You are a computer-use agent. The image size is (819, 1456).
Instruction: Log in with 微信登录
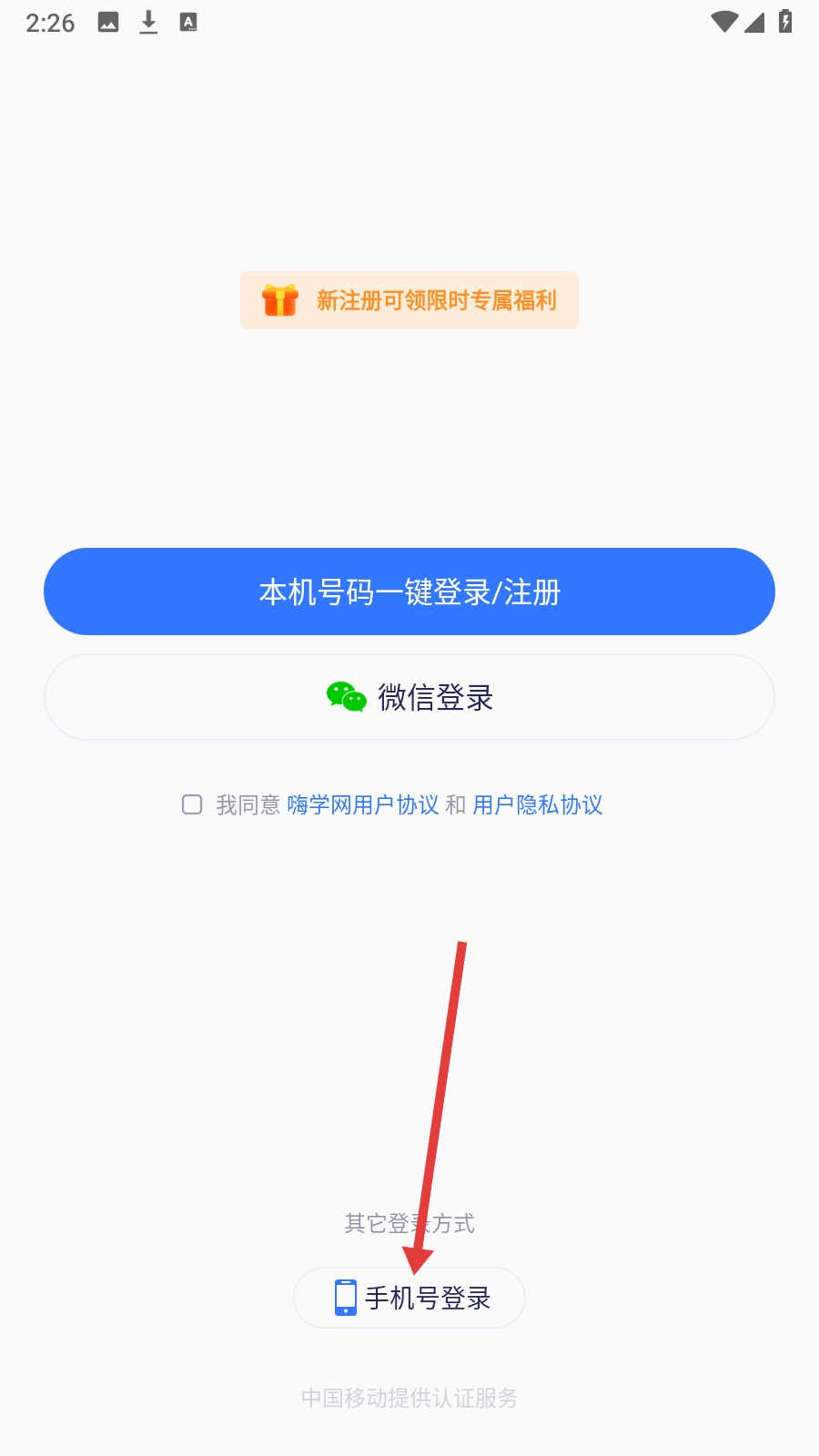409,697
